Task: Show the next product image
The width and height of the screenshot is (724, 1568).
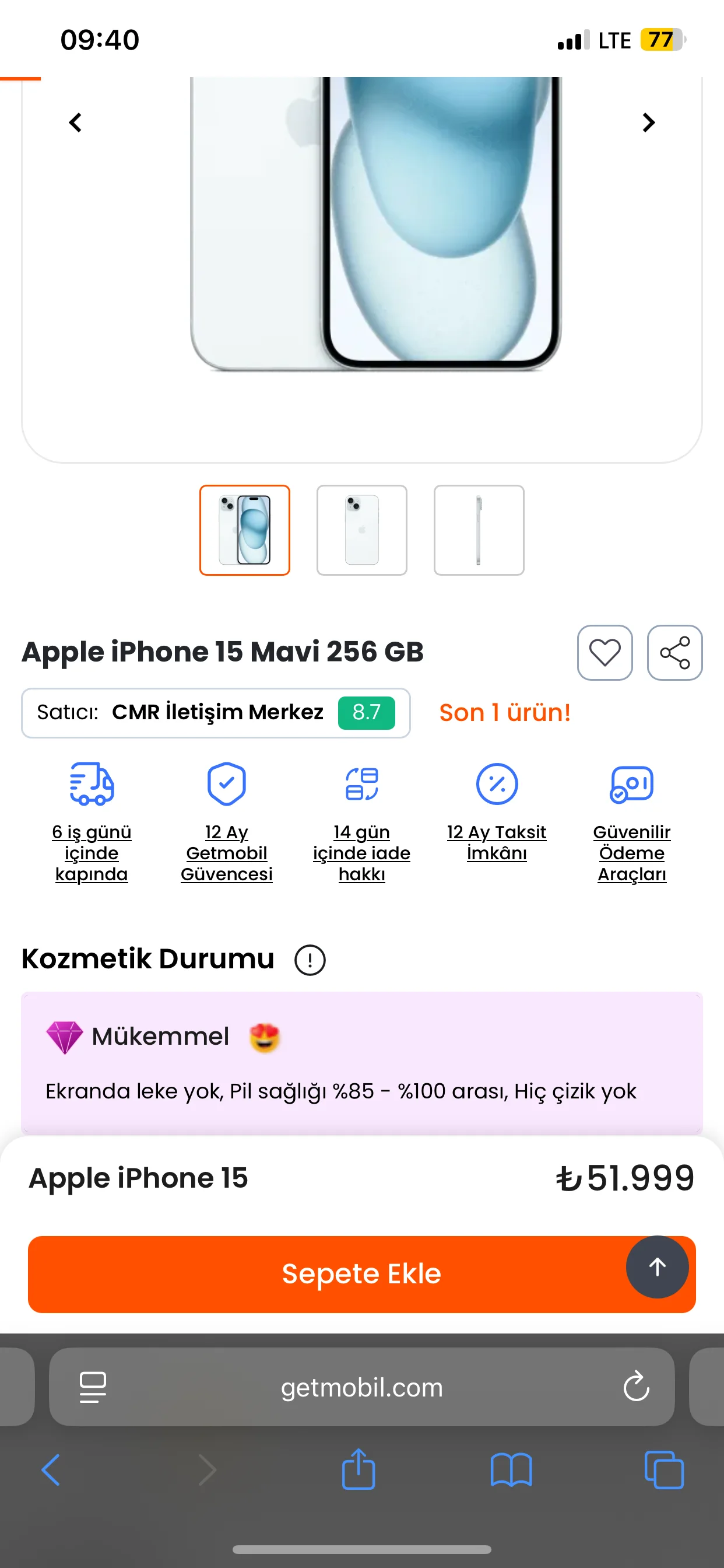Action: pyautogui.click(x=649, y=123)
